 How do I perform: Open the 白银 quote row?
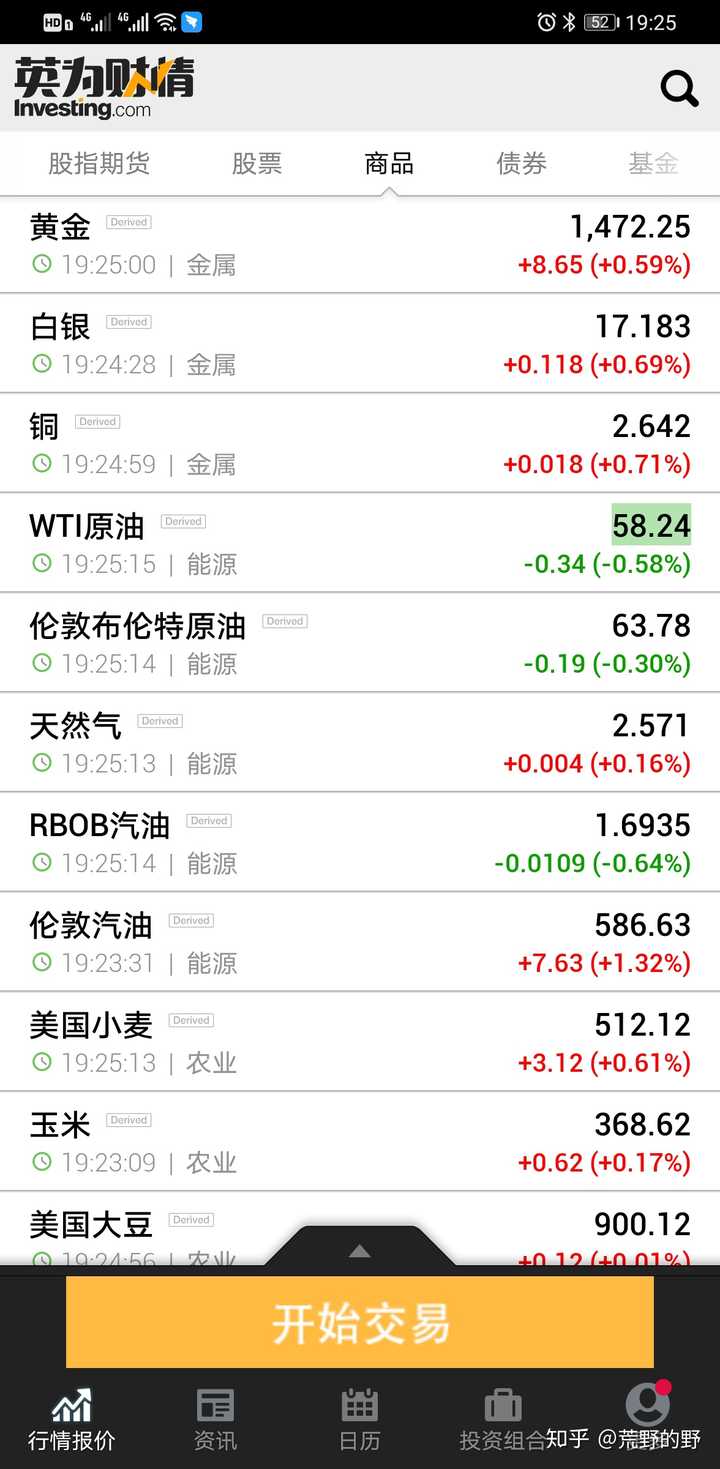[360, 344]
